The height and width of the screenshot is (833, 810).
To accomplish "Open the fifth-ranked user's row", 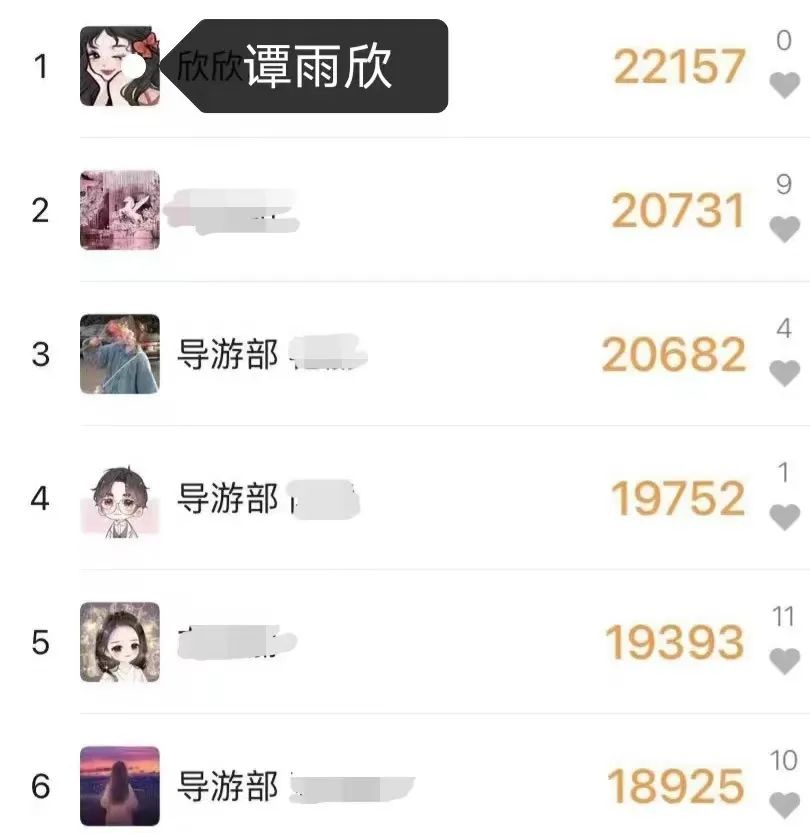I will tap(400, 642).
